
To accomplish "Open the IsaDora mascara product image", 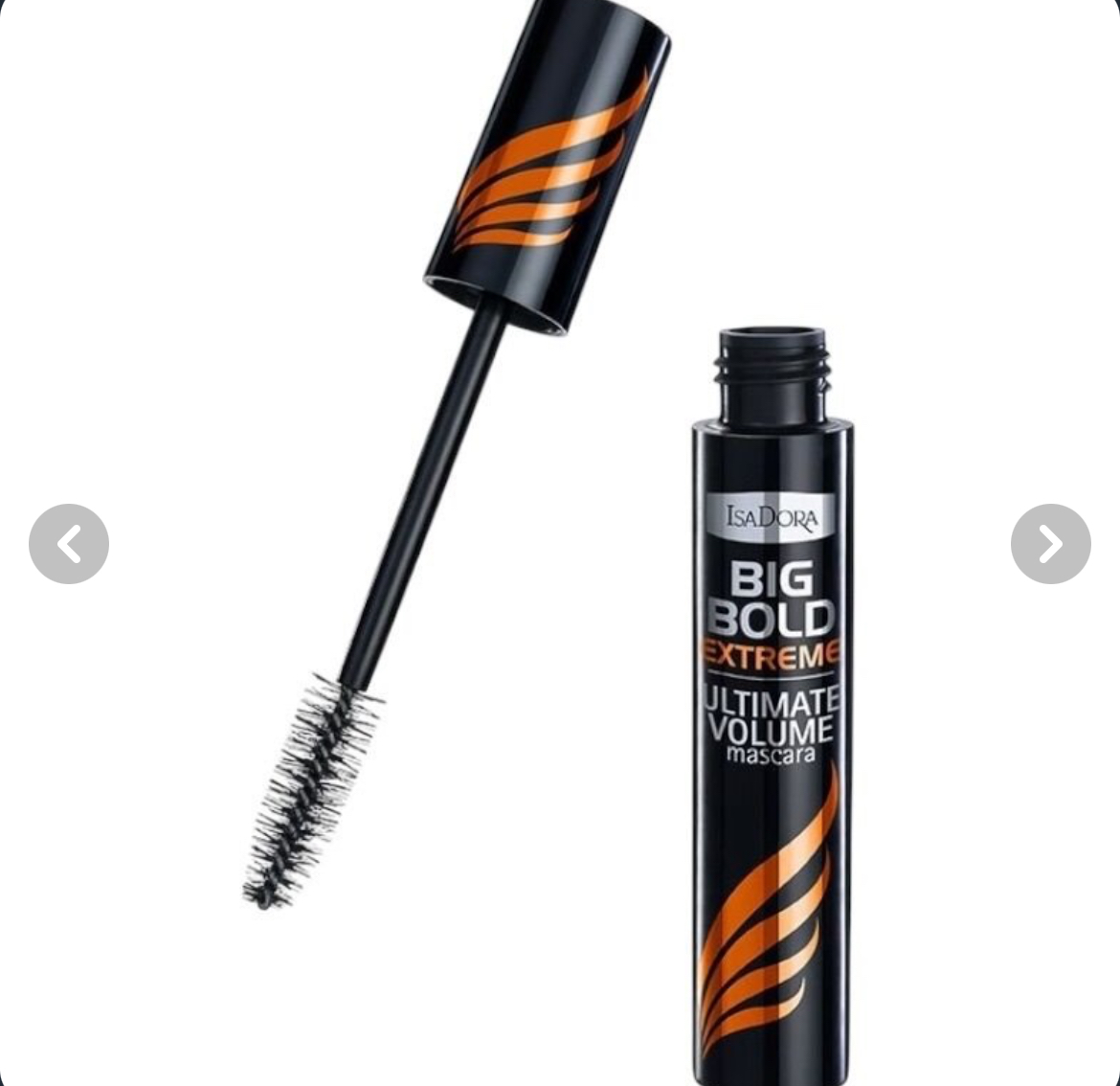I will [x=560, y=536].
